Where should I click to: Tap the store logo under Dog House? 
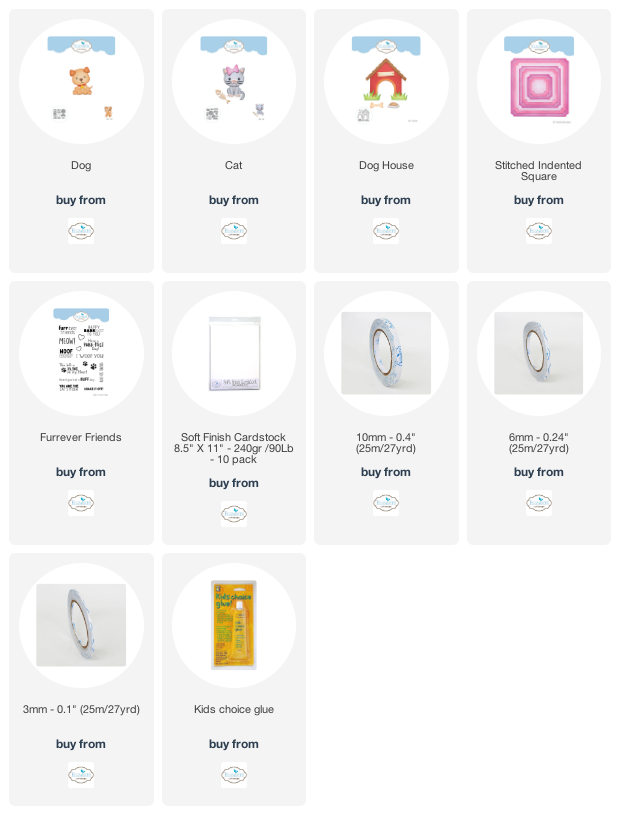[x=386, y=231]
